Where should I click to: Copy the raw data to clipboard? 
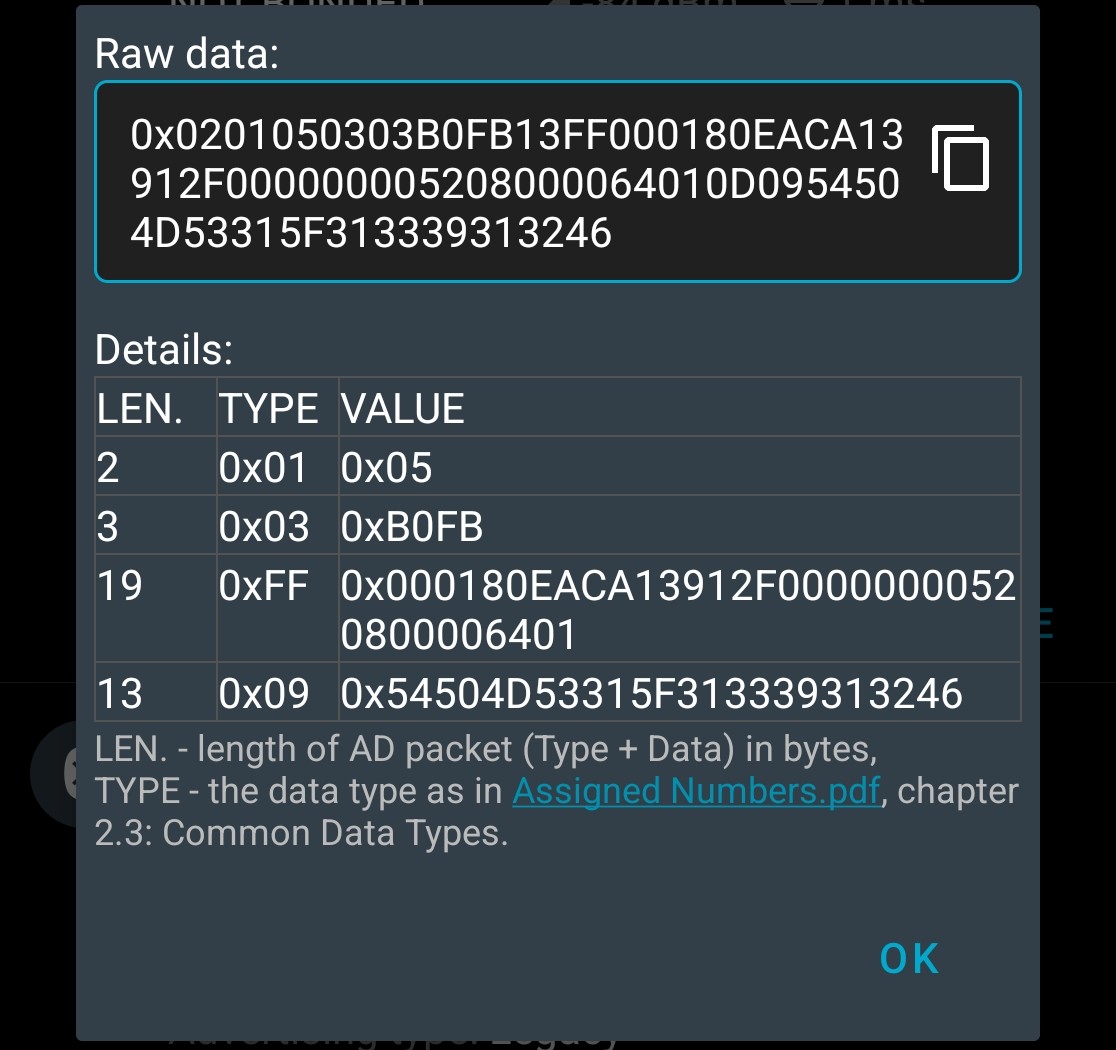(x=960, y=158)
